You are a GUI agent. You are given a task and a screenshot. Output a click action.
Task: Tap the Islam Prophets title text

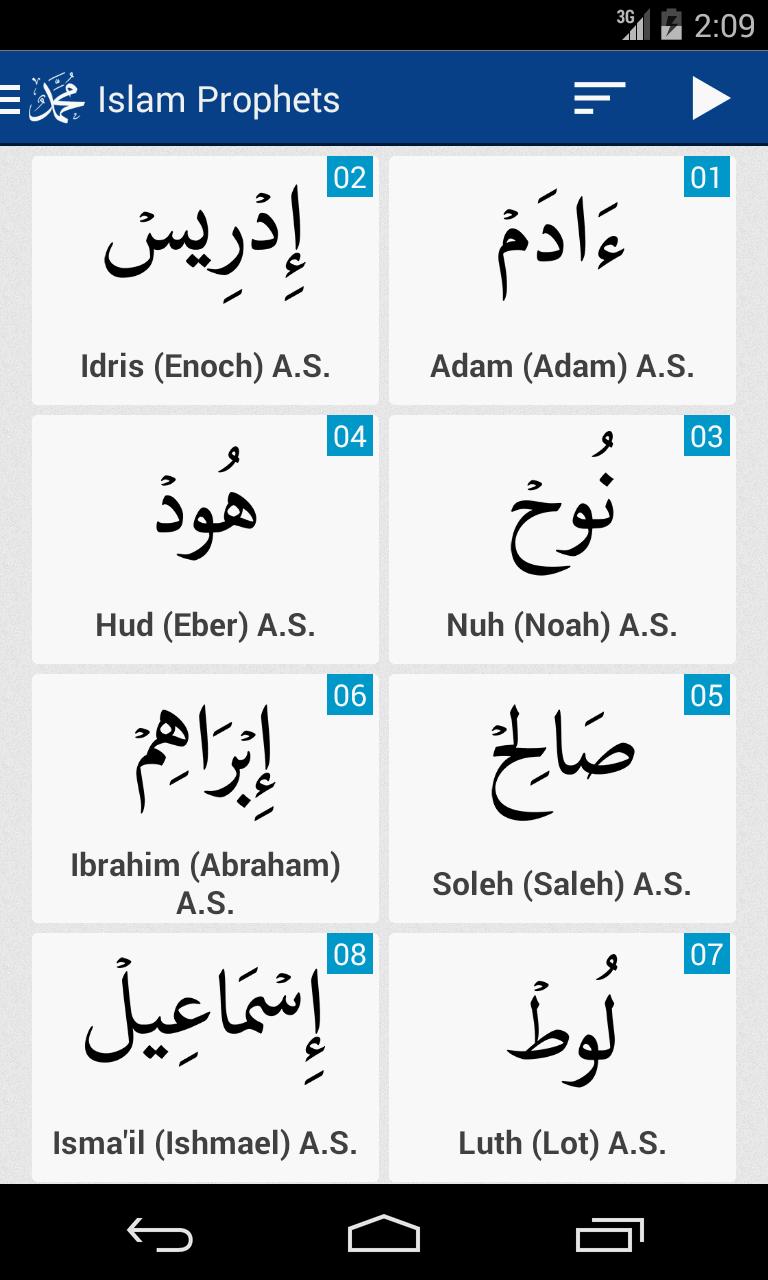[x=218, y=97]
